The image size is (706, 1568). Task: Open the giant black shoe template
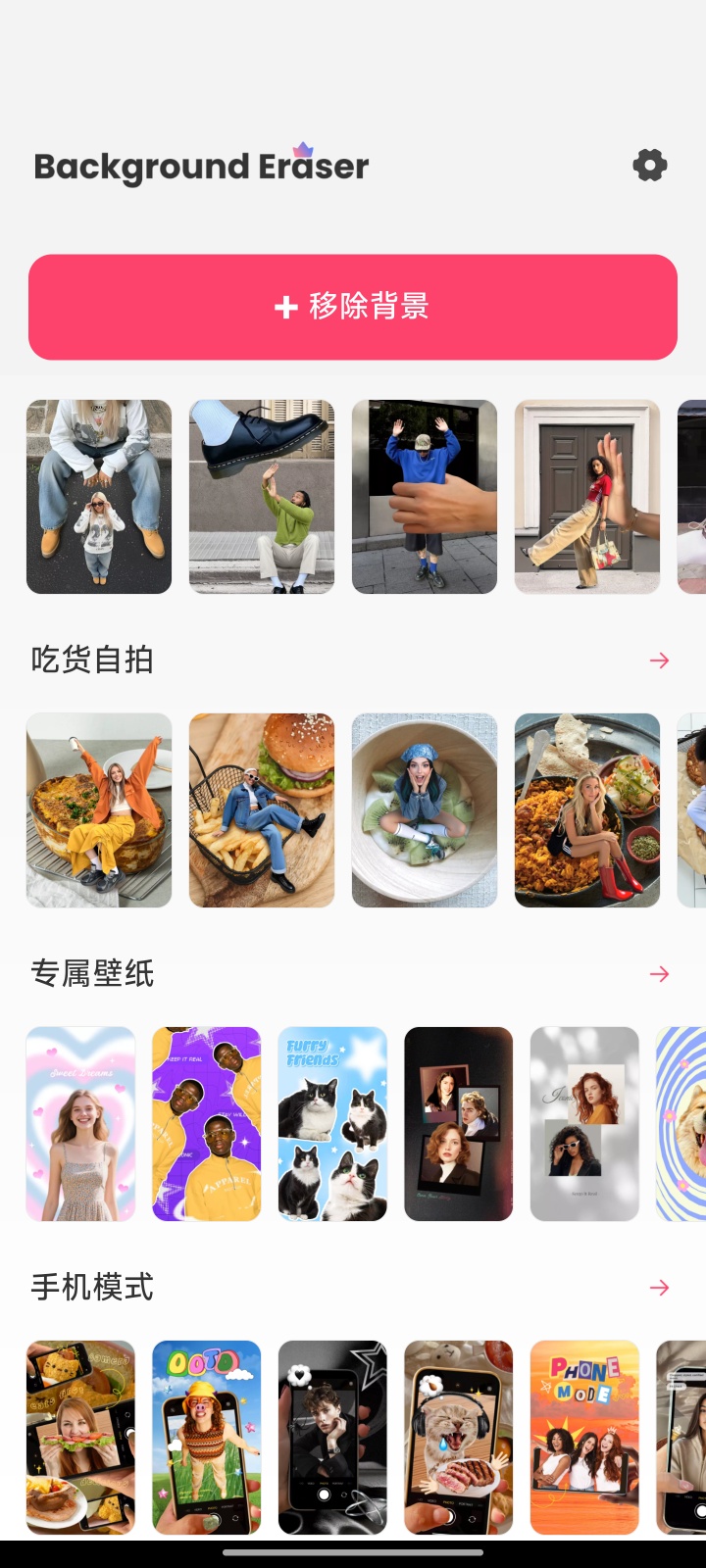[262, 497]
